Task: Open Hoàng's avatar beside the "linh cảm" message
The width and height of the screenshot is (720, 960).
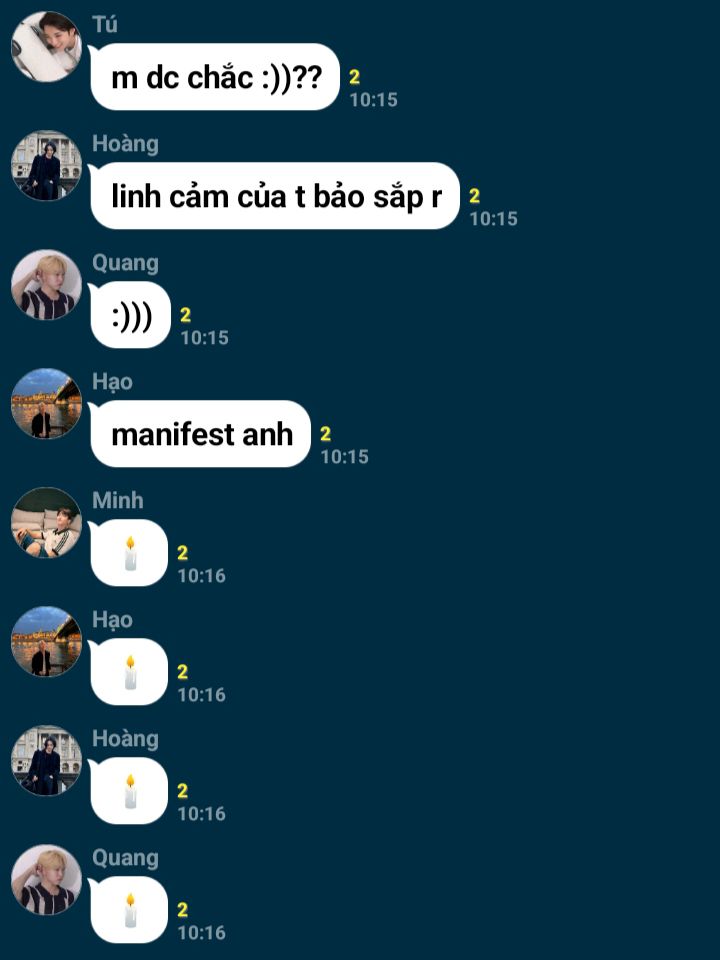Action: pyautogui.click(x=47, y=165)
